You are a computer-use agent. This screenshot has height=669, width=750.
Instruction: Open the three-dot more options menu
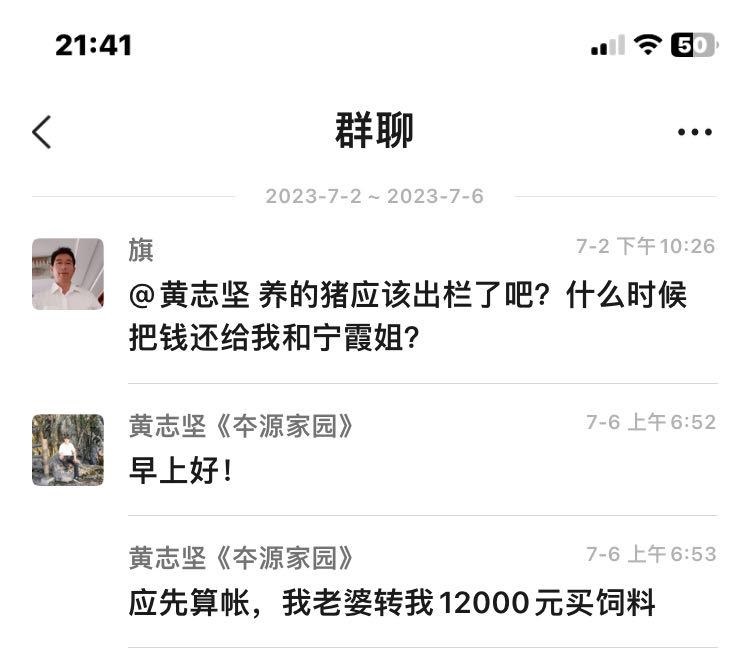[694, 132]
